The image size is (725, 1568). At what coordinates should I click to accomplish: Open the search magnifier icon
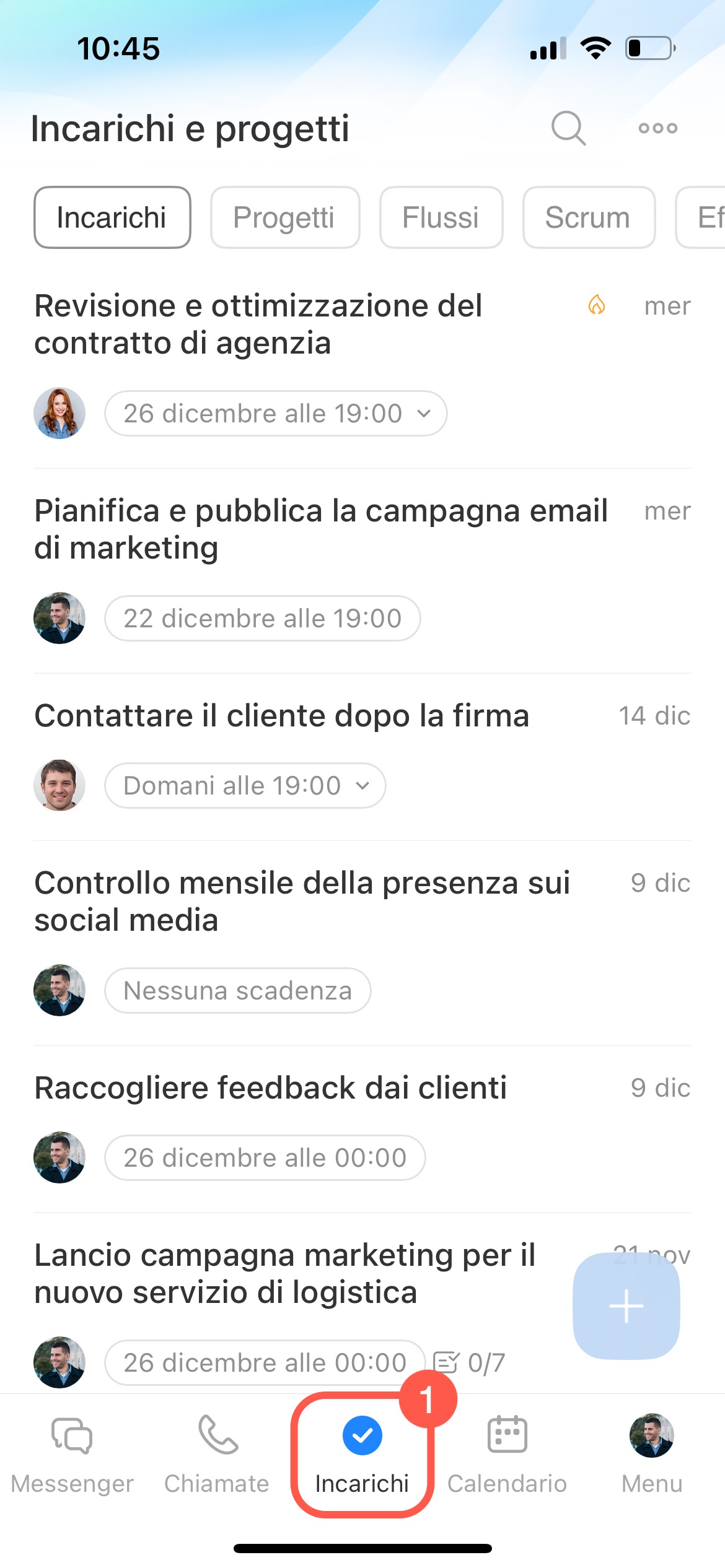click(568, 128)
